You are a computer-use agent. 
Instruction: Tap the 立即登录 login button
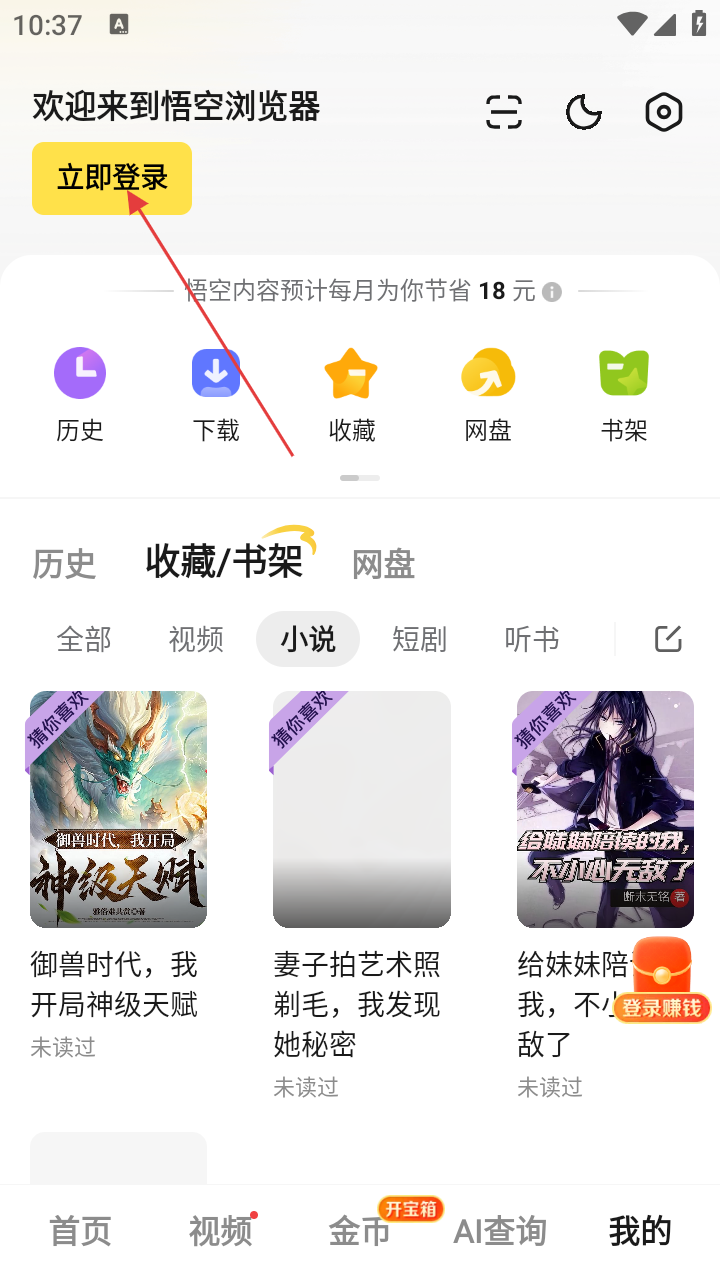112,178
